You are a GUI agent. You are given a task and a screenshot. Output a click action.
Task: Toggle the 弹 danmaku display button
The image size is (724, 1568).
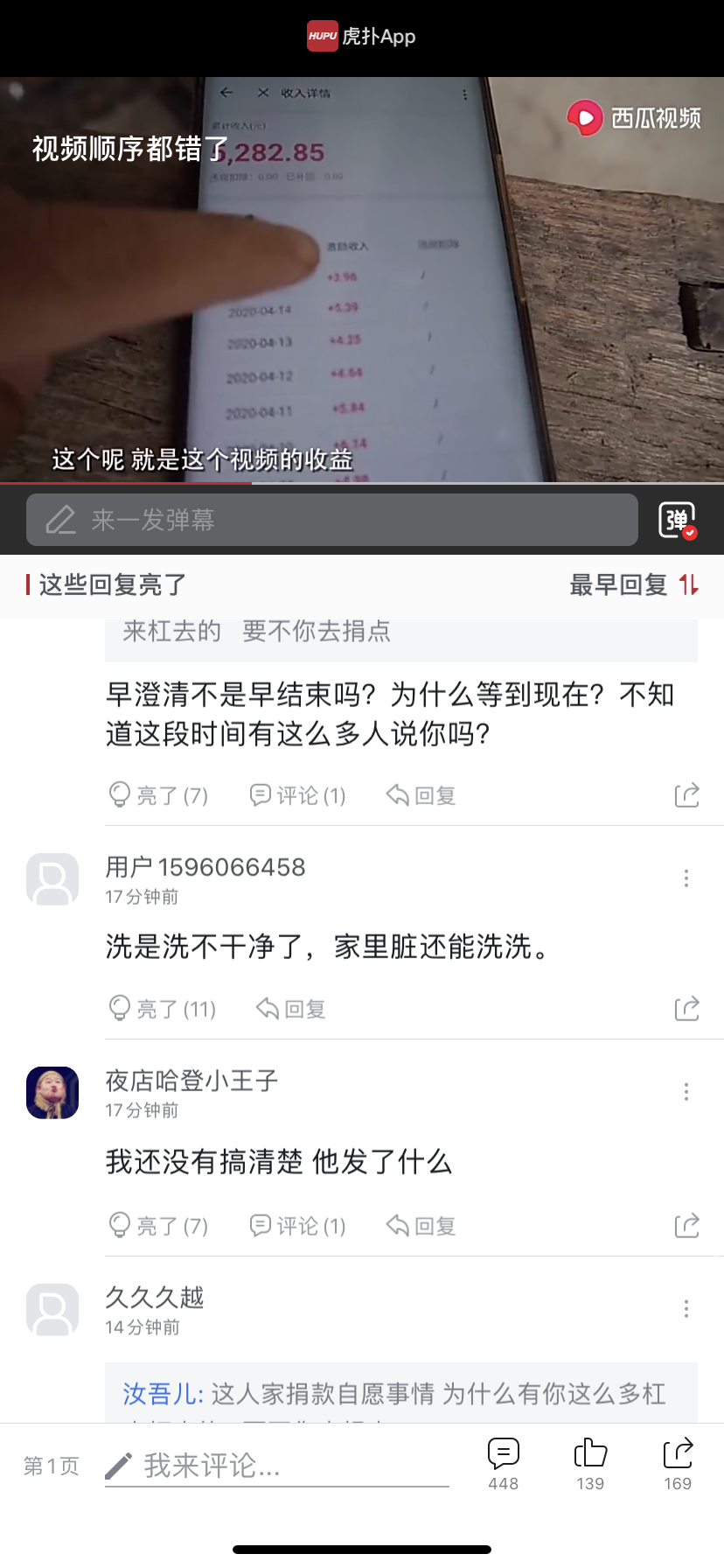click(678, 520)
